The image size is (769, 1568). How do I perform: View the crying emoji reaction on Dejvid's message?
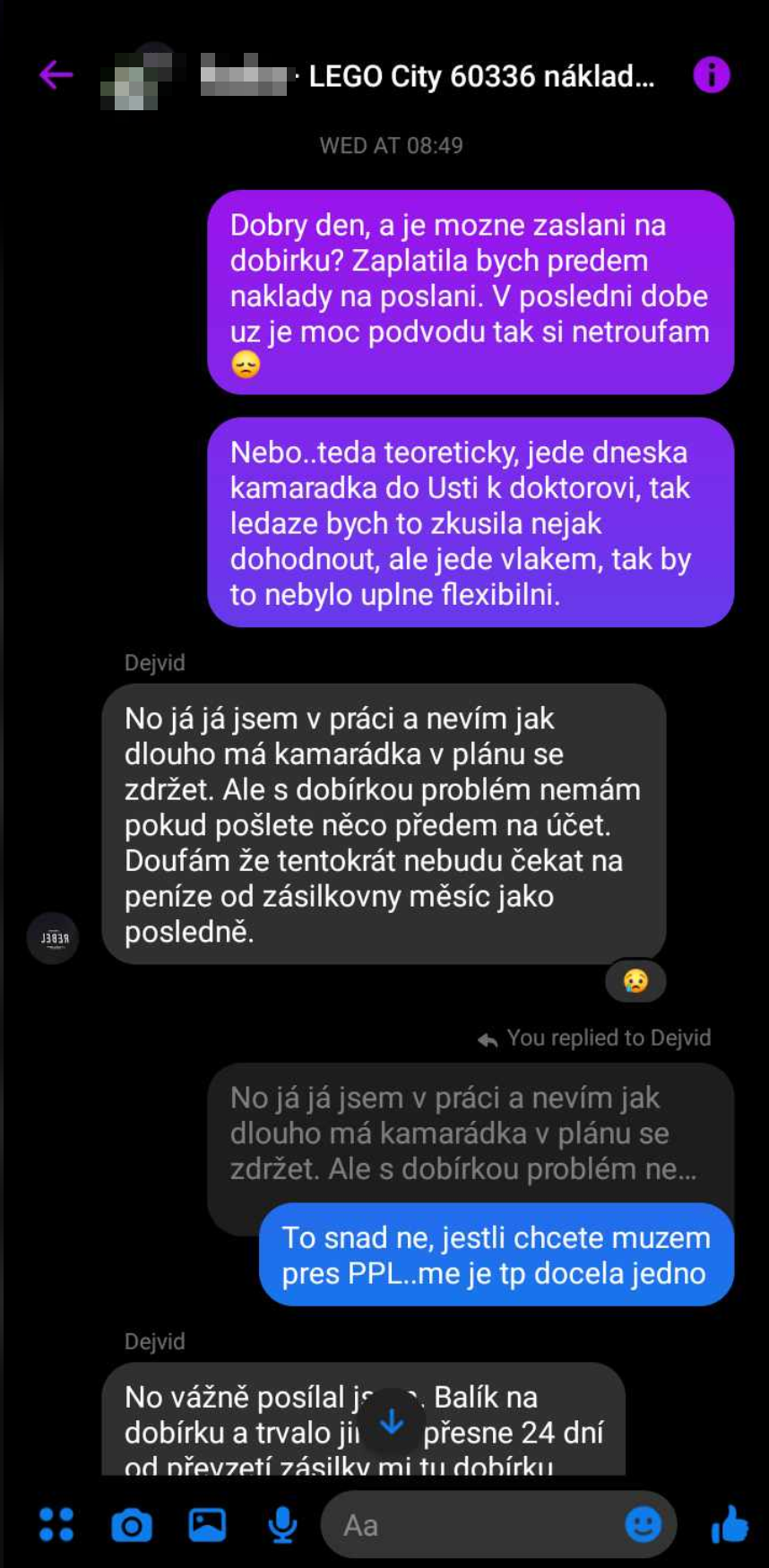click(635, 980)
